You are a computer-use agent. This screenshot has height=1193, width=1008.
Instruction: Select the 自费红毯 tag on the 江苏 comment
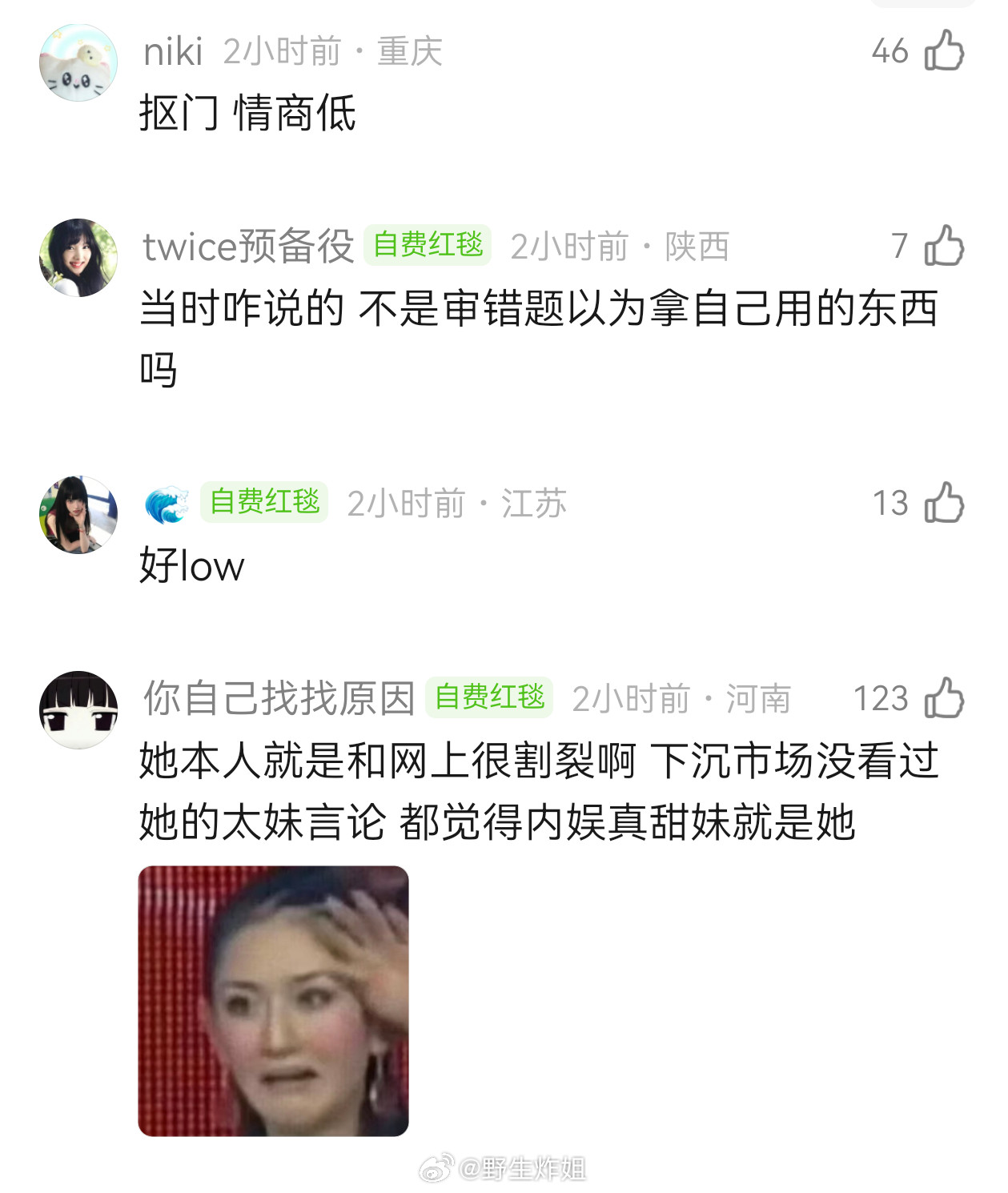point(264,503)
